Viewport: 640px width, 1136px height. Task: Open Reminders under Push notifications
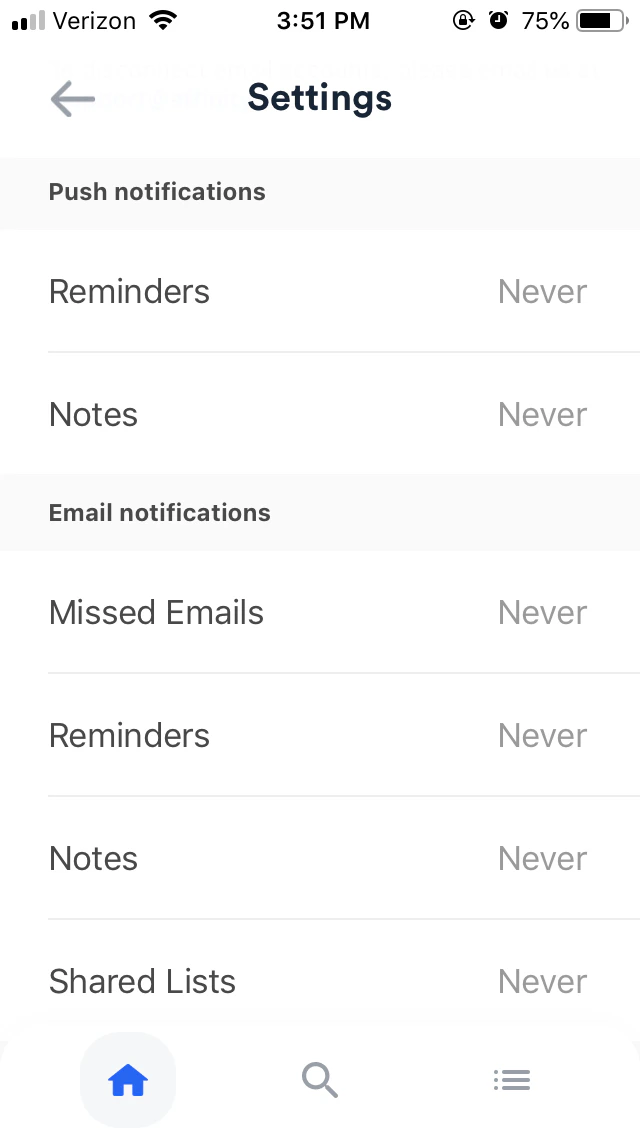(x=320, y=291)
